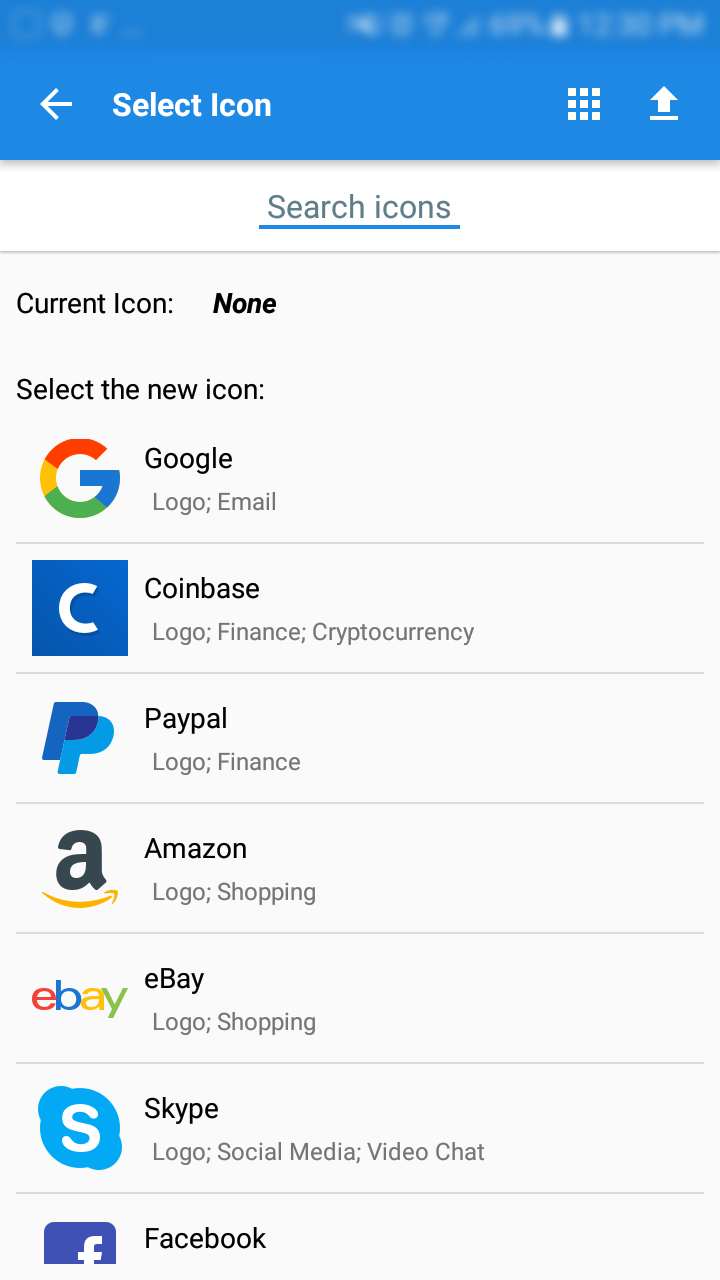Choose the eBay logo icon
This screenshot has width=720, height=1280.
[x=80, y=998]
